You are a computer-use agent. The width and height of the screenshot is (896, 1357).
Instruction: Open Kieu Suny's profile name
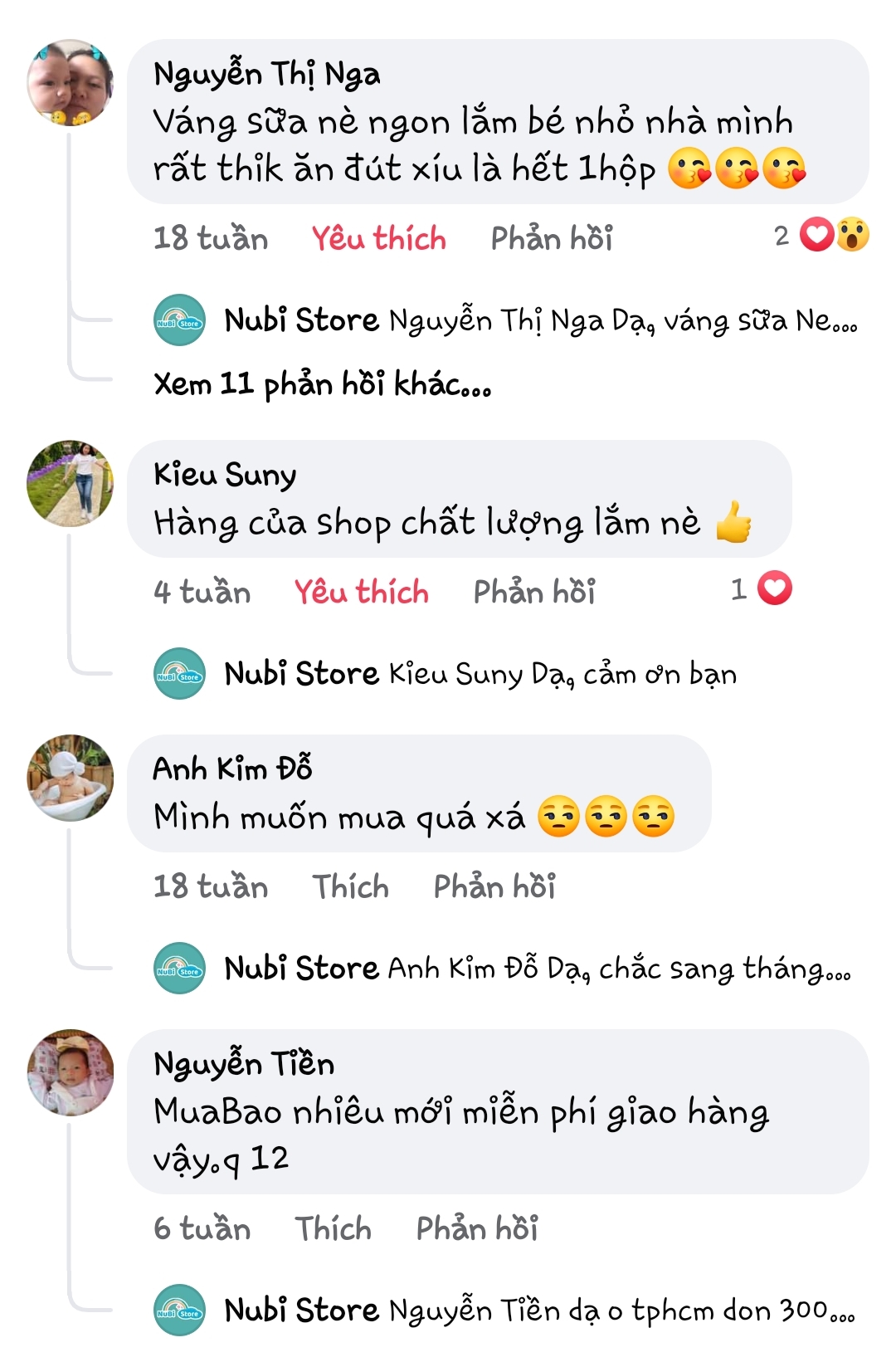[x=225, y=475]
